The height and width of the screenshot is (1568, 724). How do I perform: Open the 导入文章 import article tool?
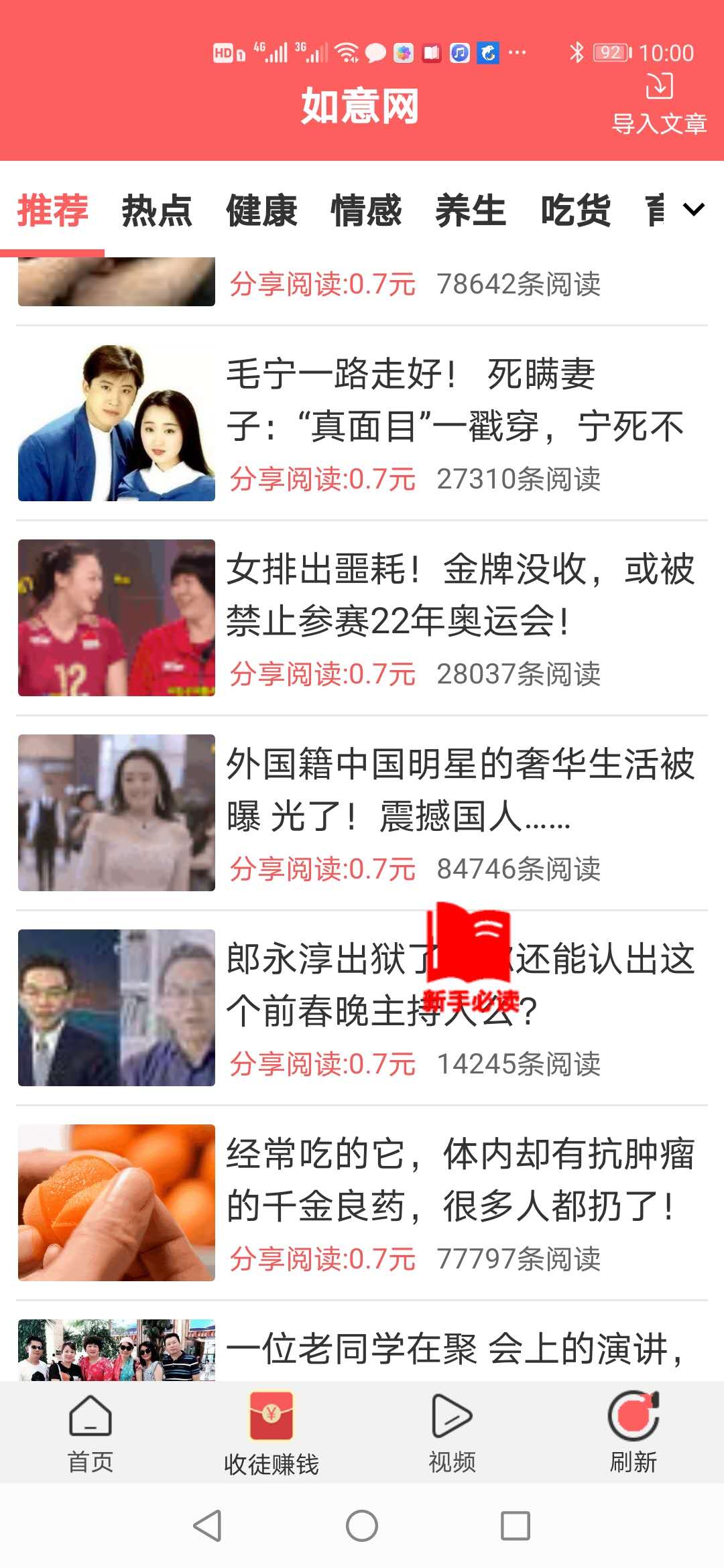point(658,104)
